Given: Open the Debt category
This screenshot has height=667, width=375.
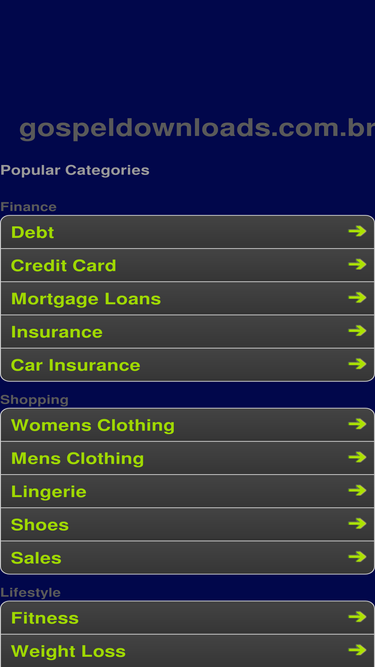Looking at the screenshot, I should coord(188,232).
